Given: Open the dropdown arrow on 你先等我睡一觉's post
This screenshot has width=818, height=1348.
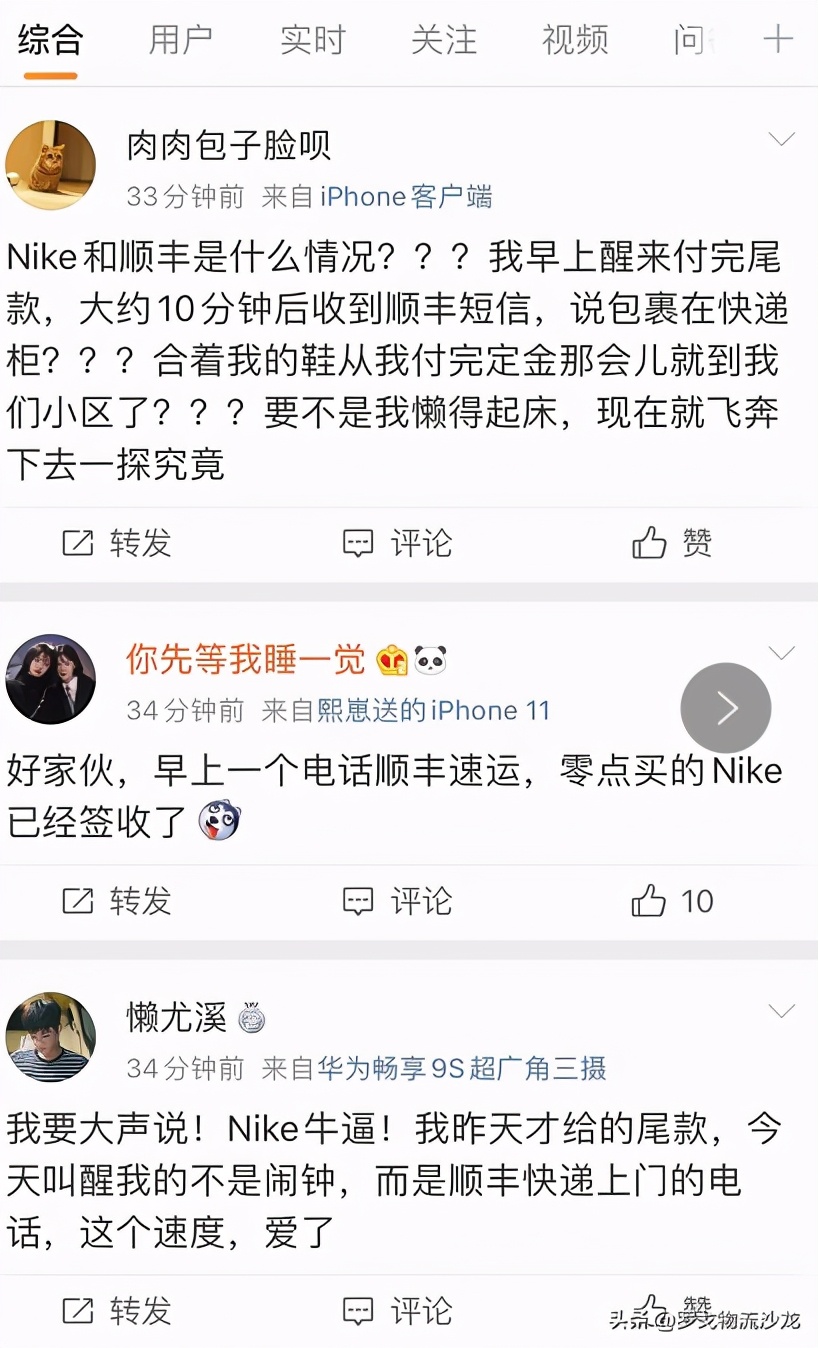Looking at the screenshot, I should click(781, 652).
